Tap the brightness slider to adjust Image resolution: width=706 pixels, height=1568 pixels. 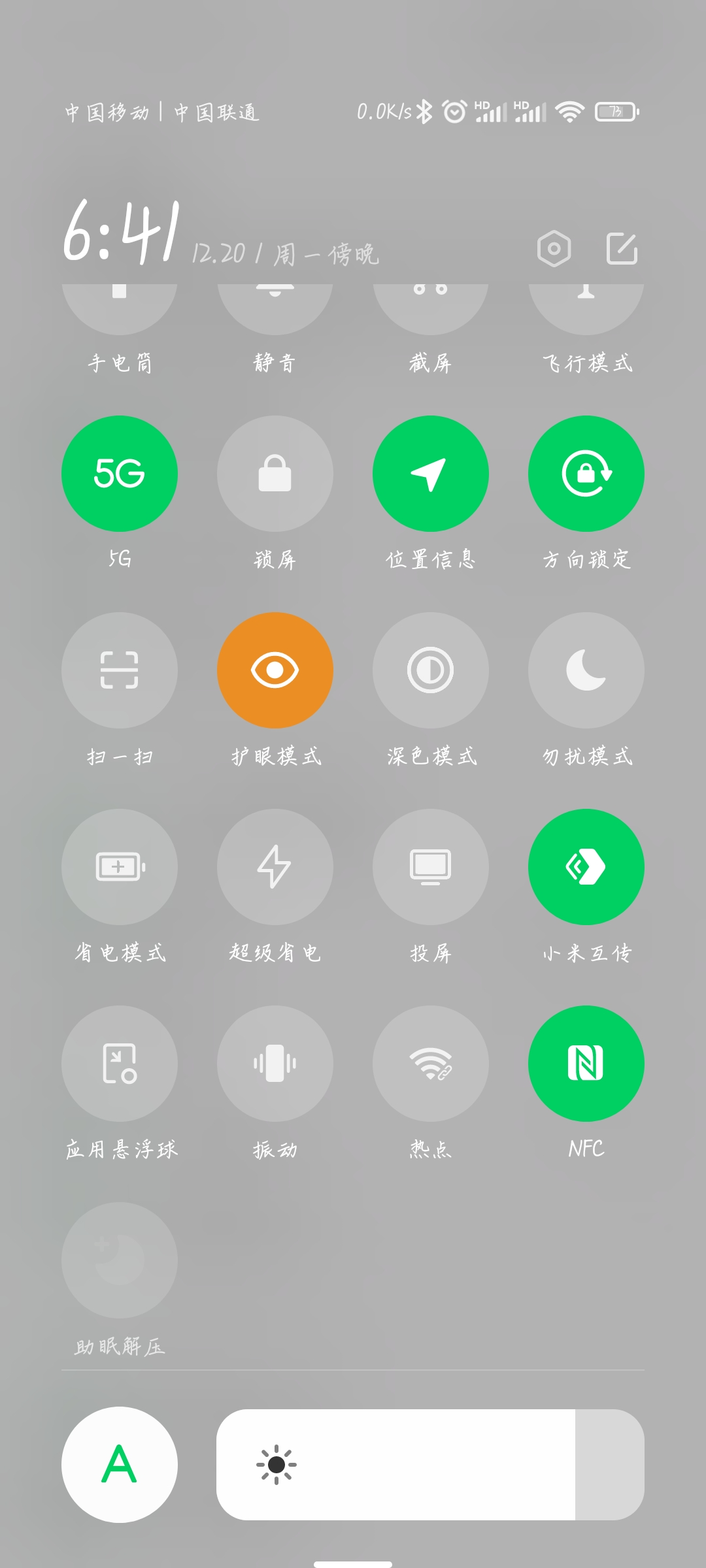point(430,1465)
